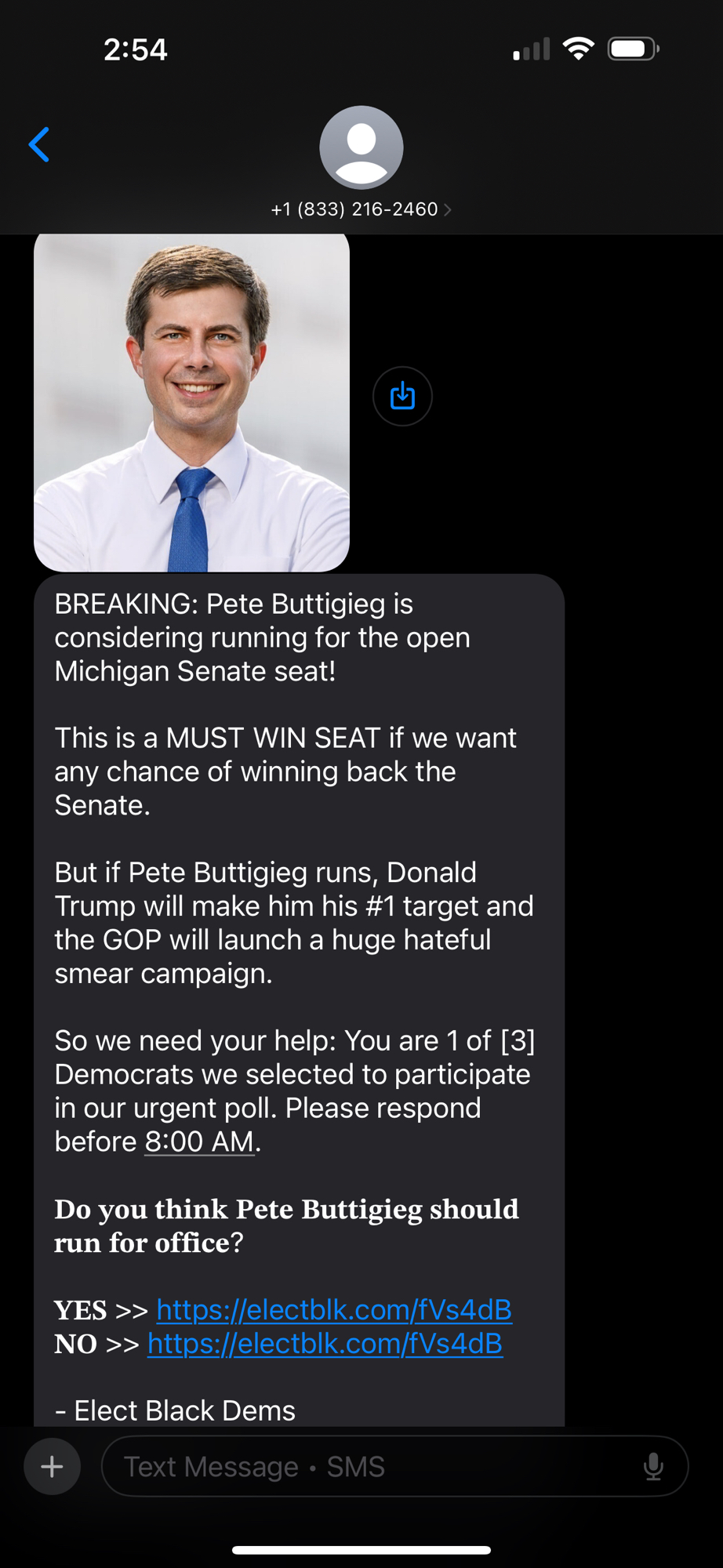Open the YES poll link
Screen dimensions: 723x1568
[334, 1310]
